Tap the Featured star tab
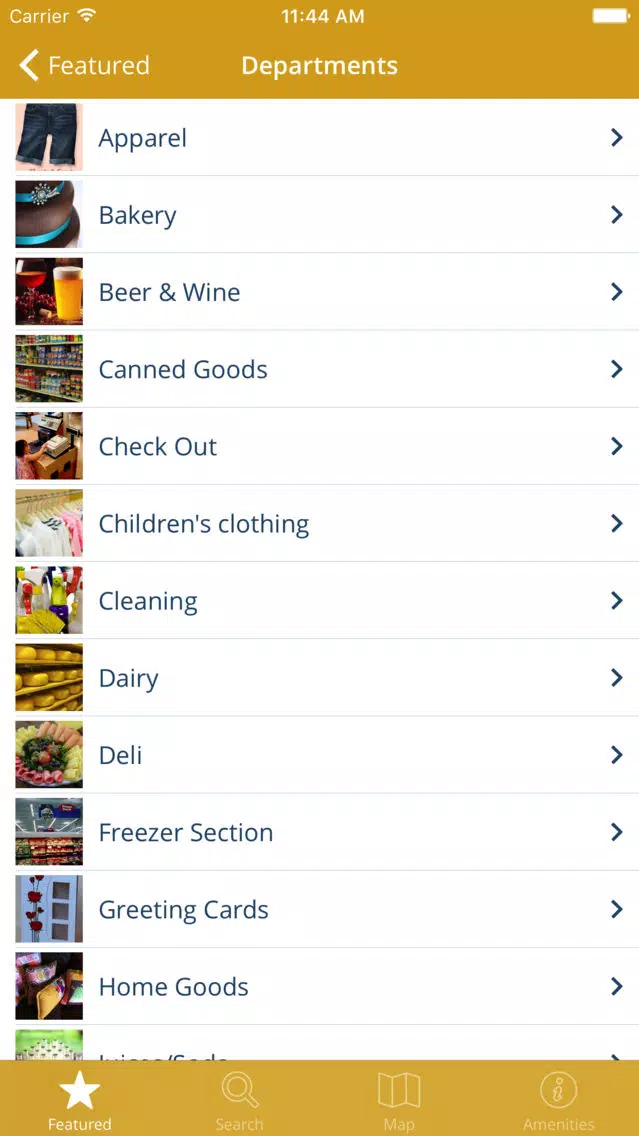Screen dimensions: 639x1136 pos(80,1100)
